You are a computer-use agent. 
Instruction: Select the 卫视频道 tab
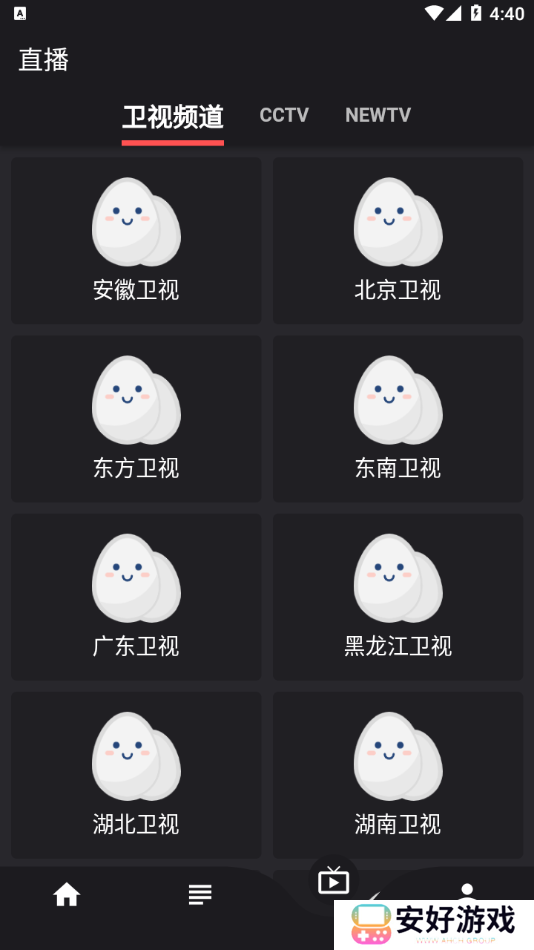click(173, 117)
